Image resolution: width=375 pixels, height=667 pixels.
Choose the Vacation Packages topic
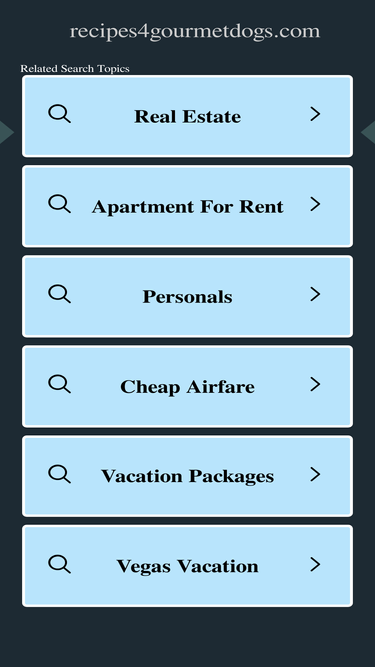coord(187,476)
